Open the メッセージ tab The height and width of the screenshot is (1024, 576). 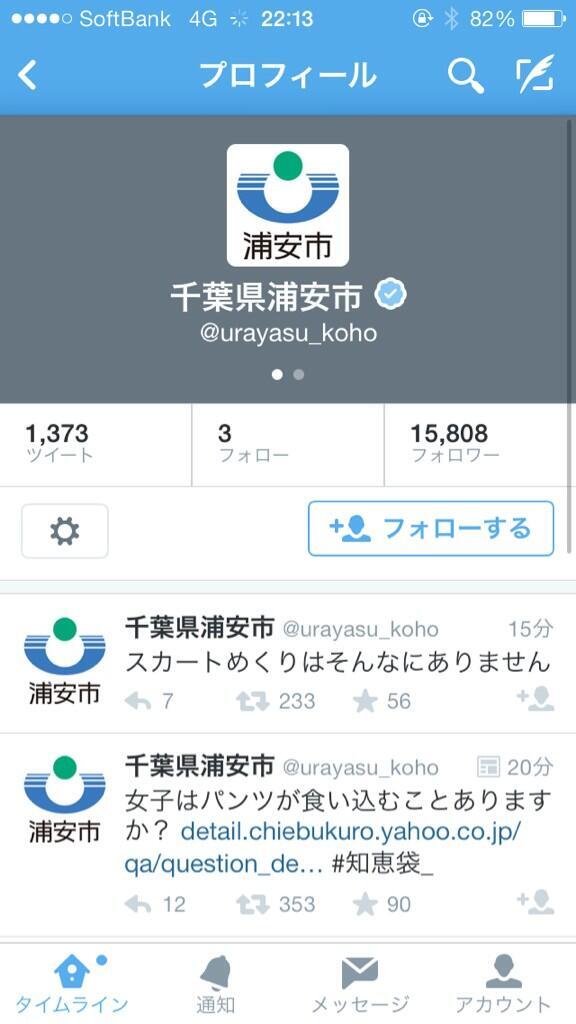pyautogui.click(x=360, y=984)
